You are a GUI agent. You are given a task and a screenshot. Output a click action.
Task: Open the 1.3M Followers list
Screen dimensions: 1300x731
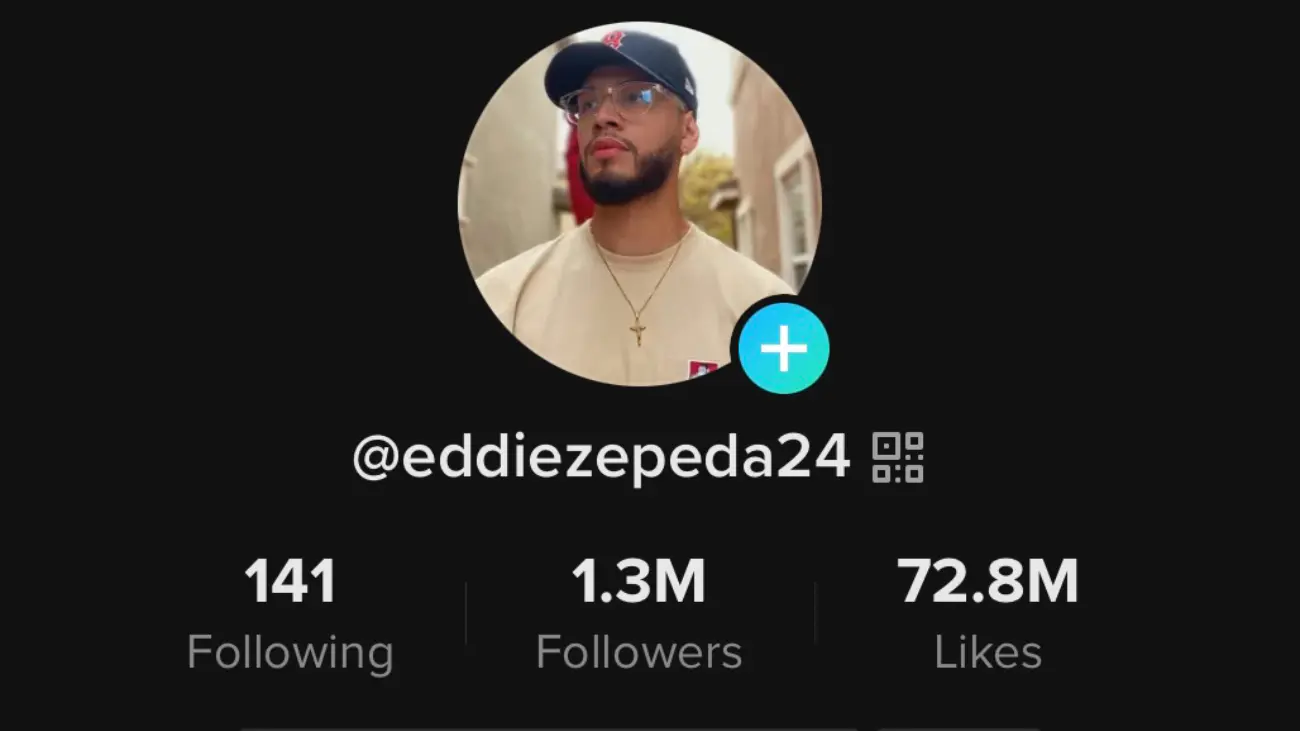pyautogui.click(x=639, y=614)
